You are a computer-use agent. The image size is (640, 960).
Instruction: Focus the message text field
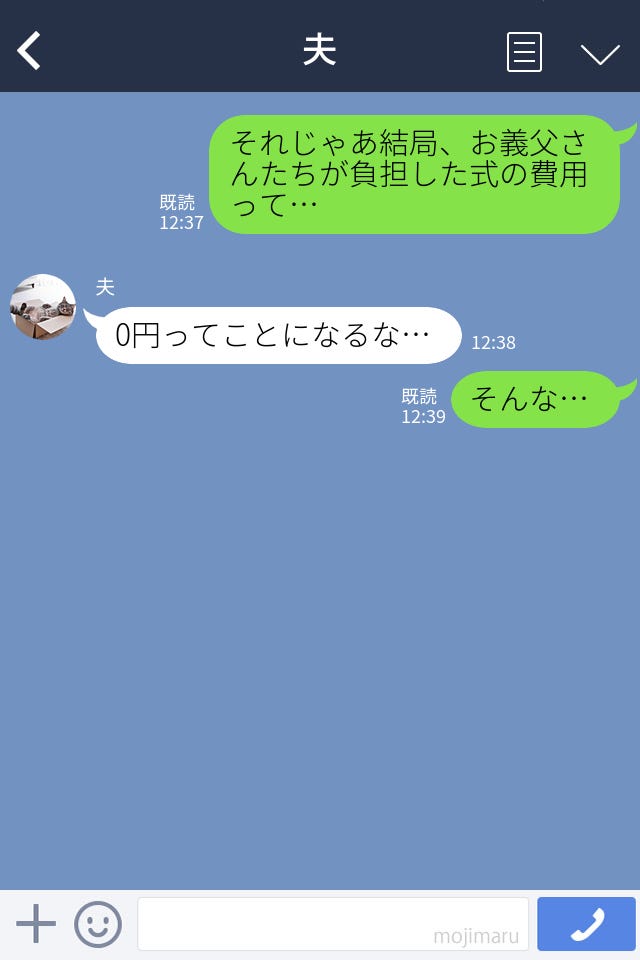point(332,923)
